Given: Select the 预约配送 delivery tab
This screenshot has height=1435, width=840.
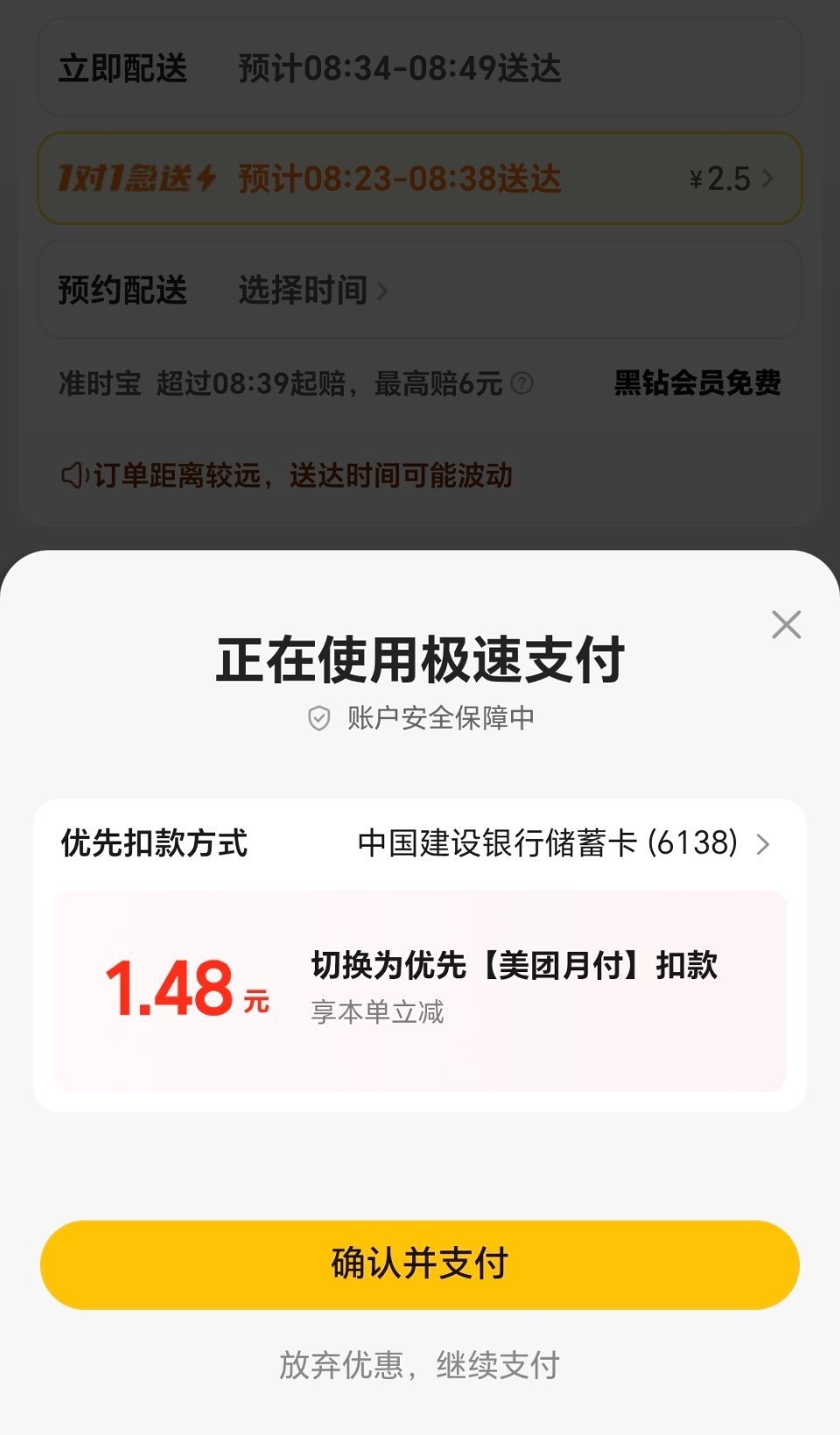Looking at the screenshot, I should coord(121,290).
